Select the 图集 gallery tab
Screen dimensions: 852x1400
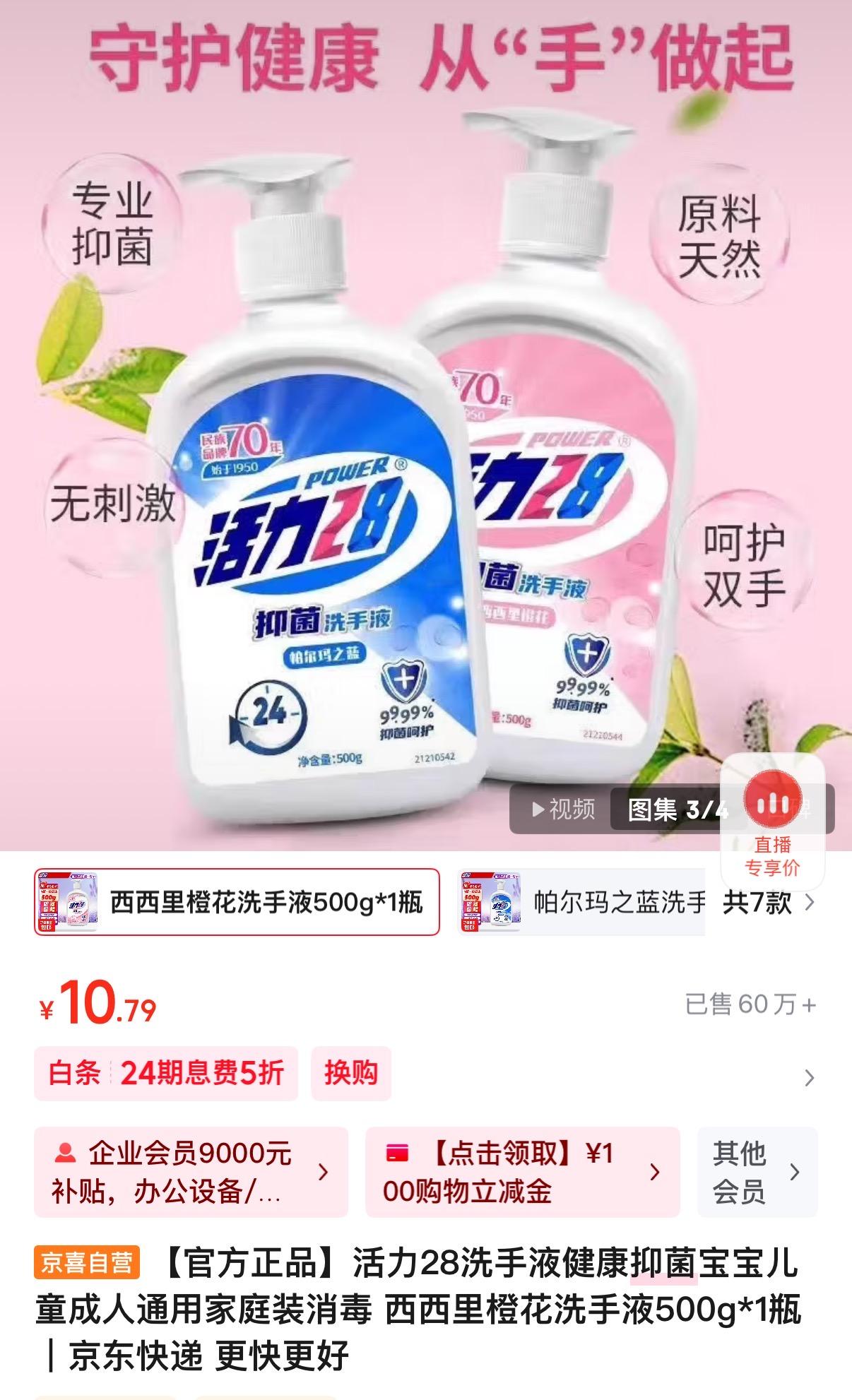(x=676, y=809)
